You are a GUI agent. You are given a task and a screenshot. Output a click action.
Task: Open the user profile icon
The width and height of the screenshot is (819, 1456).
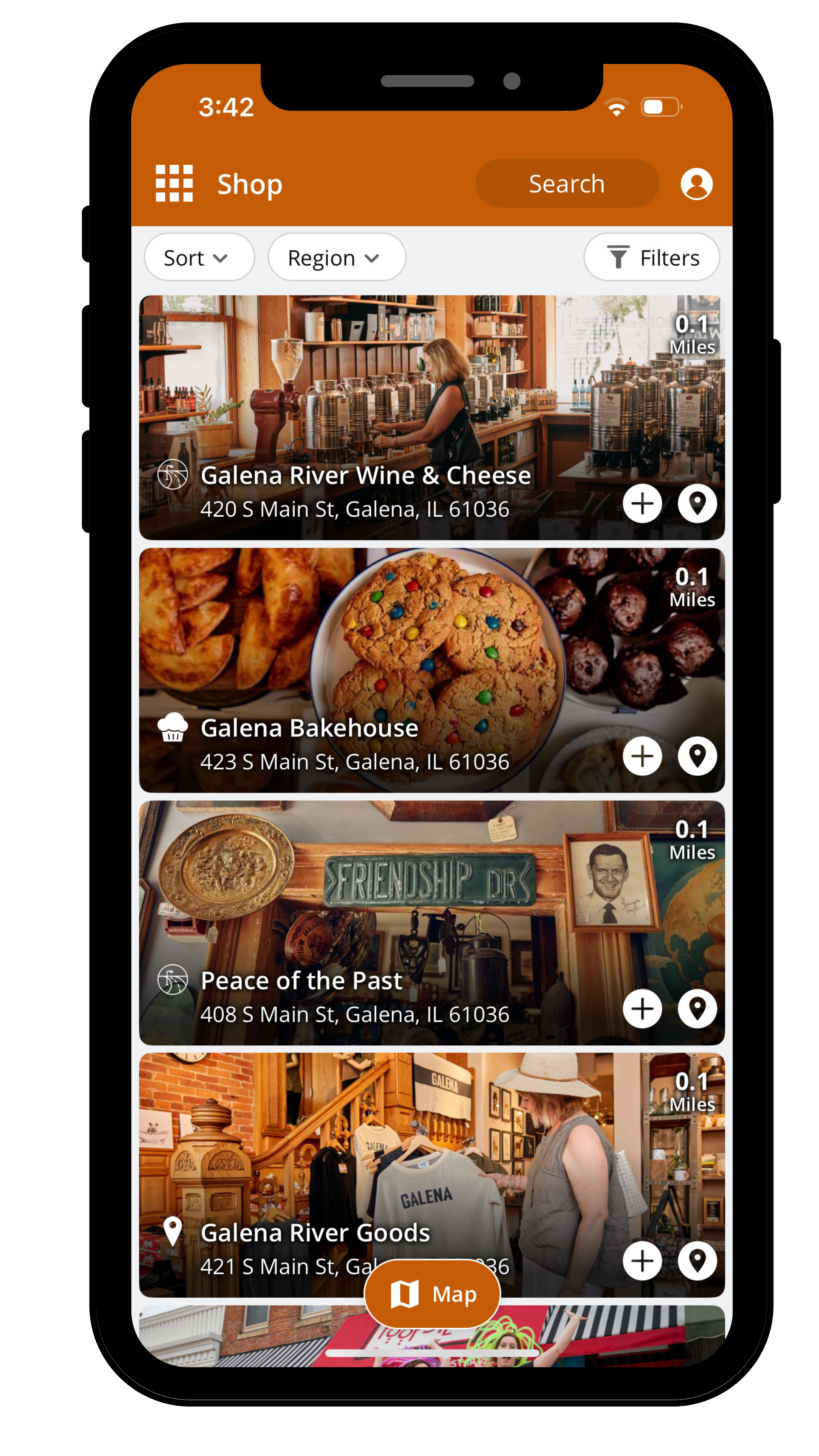(696, 184)
